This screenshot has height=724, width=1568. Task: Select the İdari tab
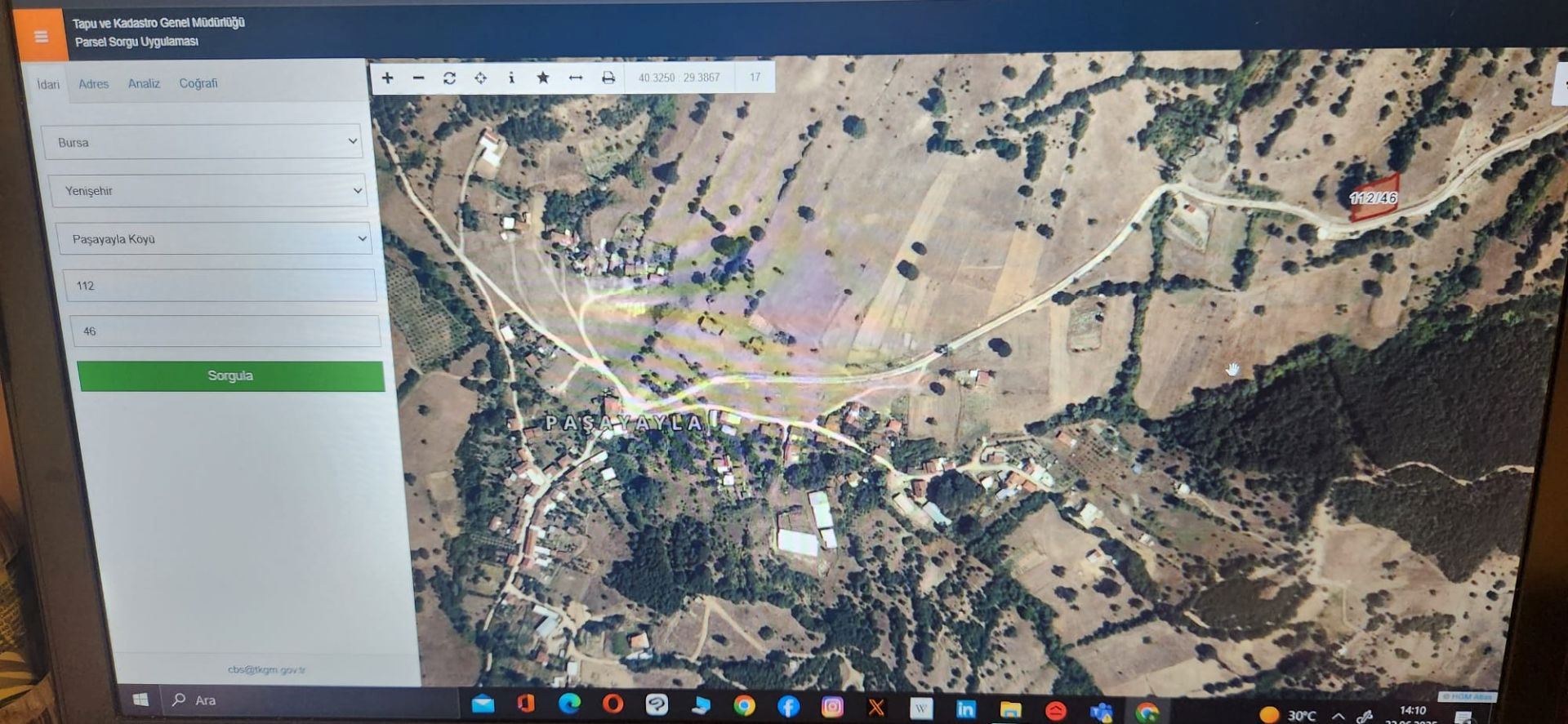tap(48, 84)
